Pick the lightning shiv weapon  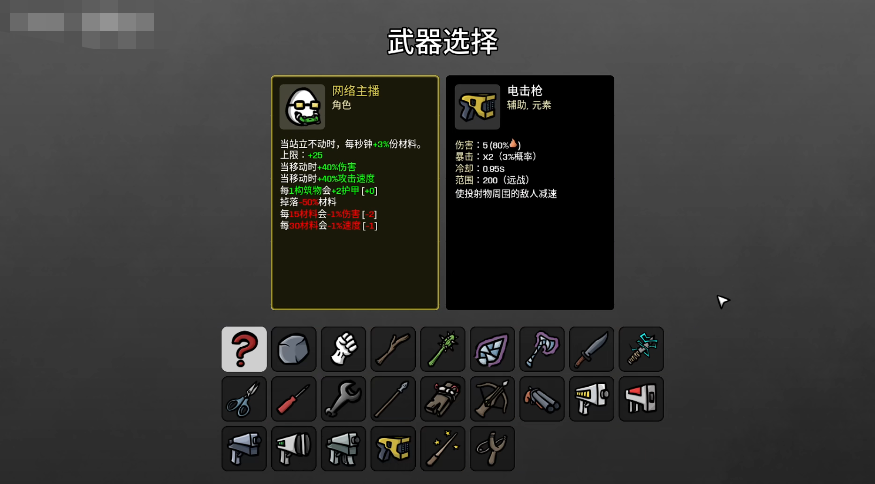[x=641, y=349]
